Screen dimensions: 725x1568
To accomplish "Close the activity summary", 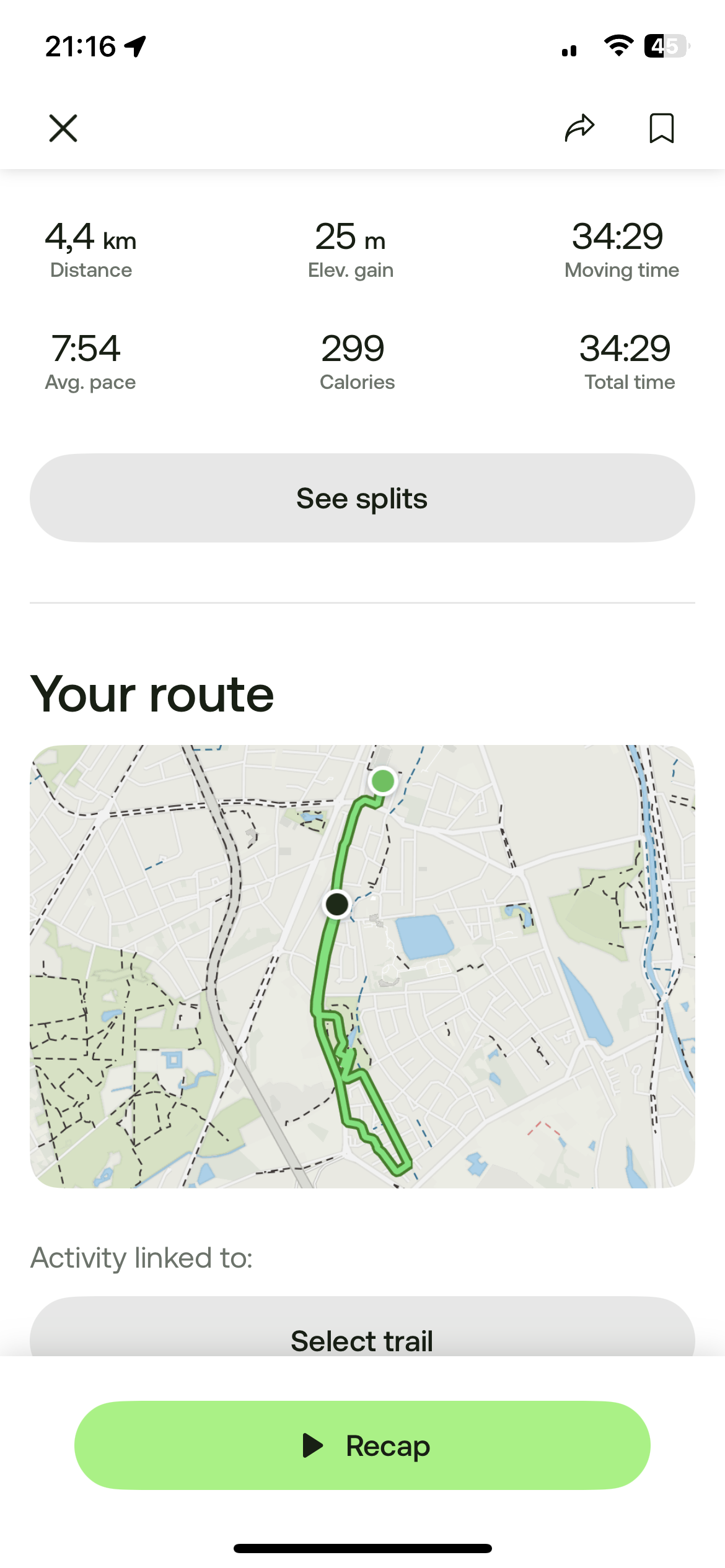I will pyautogui.click(x=63, y=128).
